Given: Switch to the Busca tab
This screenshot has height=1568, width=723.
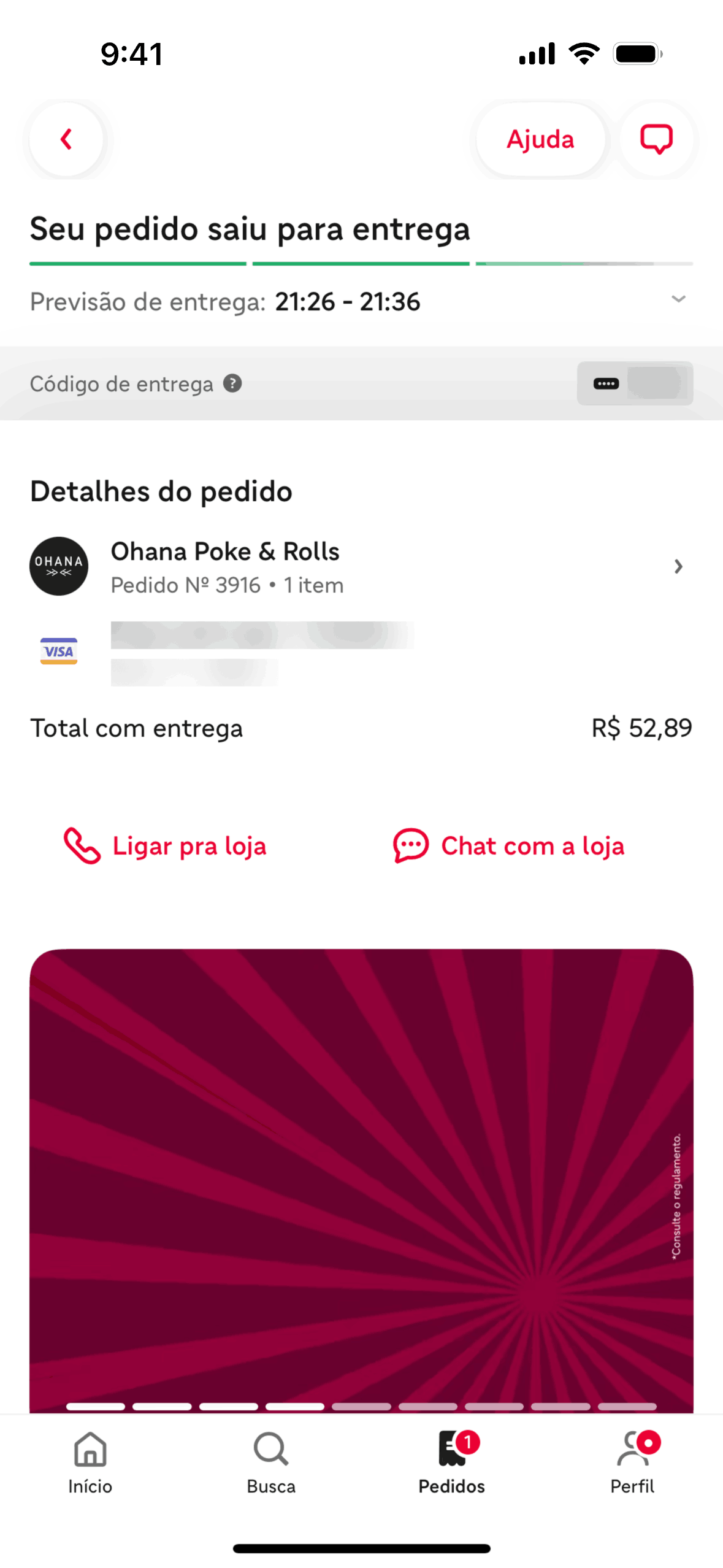Looking at the screenshot, I should [x=271, y=1462].
